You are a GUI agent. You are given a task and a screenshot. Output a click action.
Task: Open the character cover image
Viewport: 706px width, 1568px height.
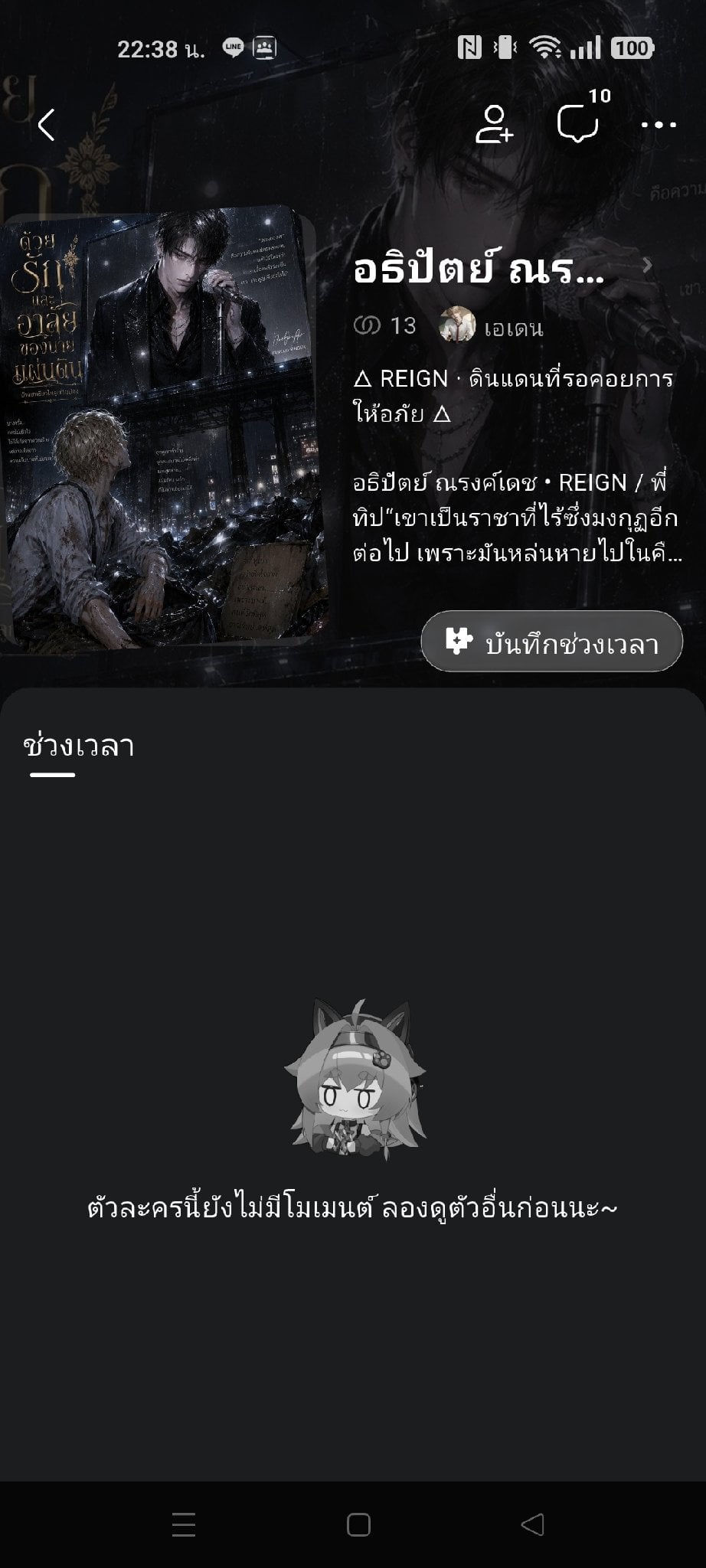point(161,427)
